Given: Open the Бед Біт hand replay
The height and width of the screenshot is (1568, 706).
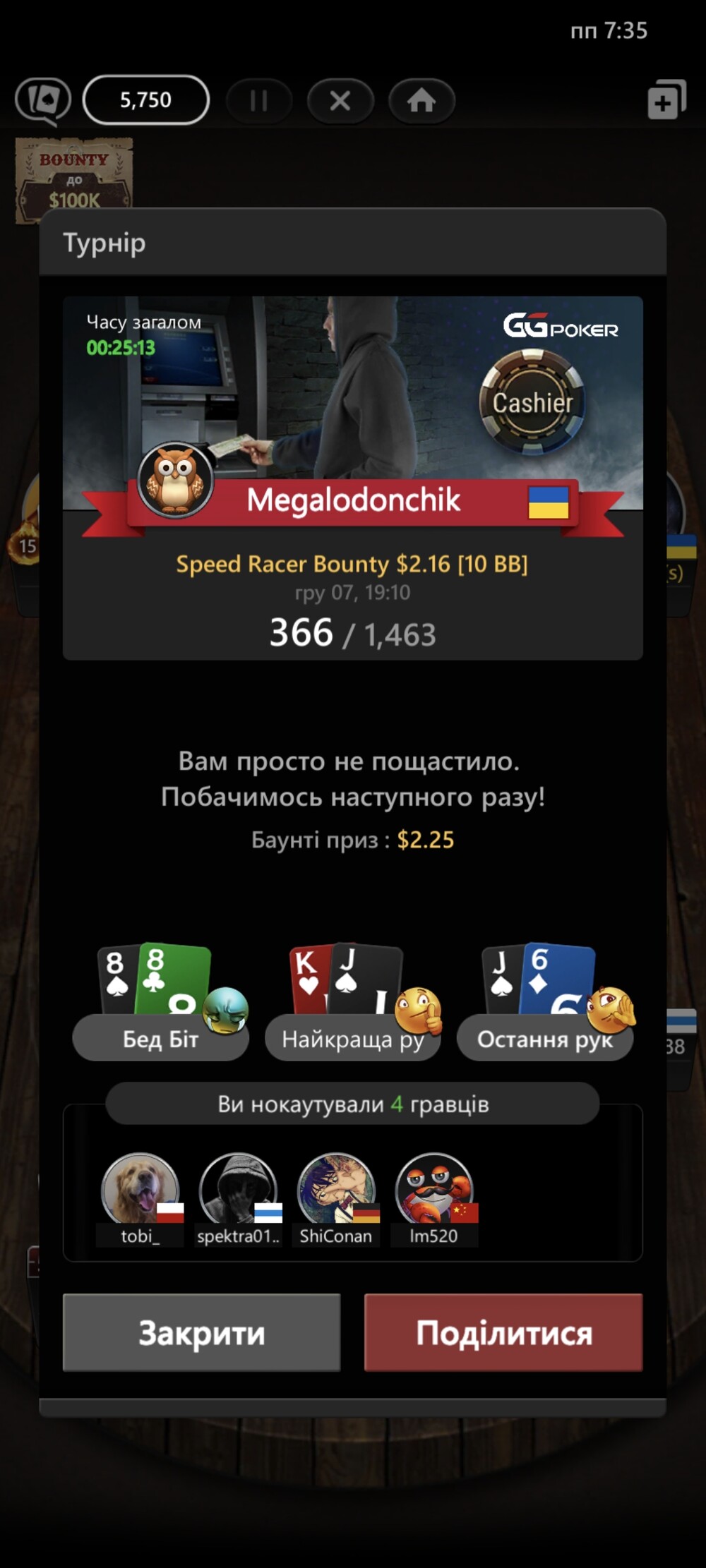Looking at the screenshot, I should [160, 1002].
